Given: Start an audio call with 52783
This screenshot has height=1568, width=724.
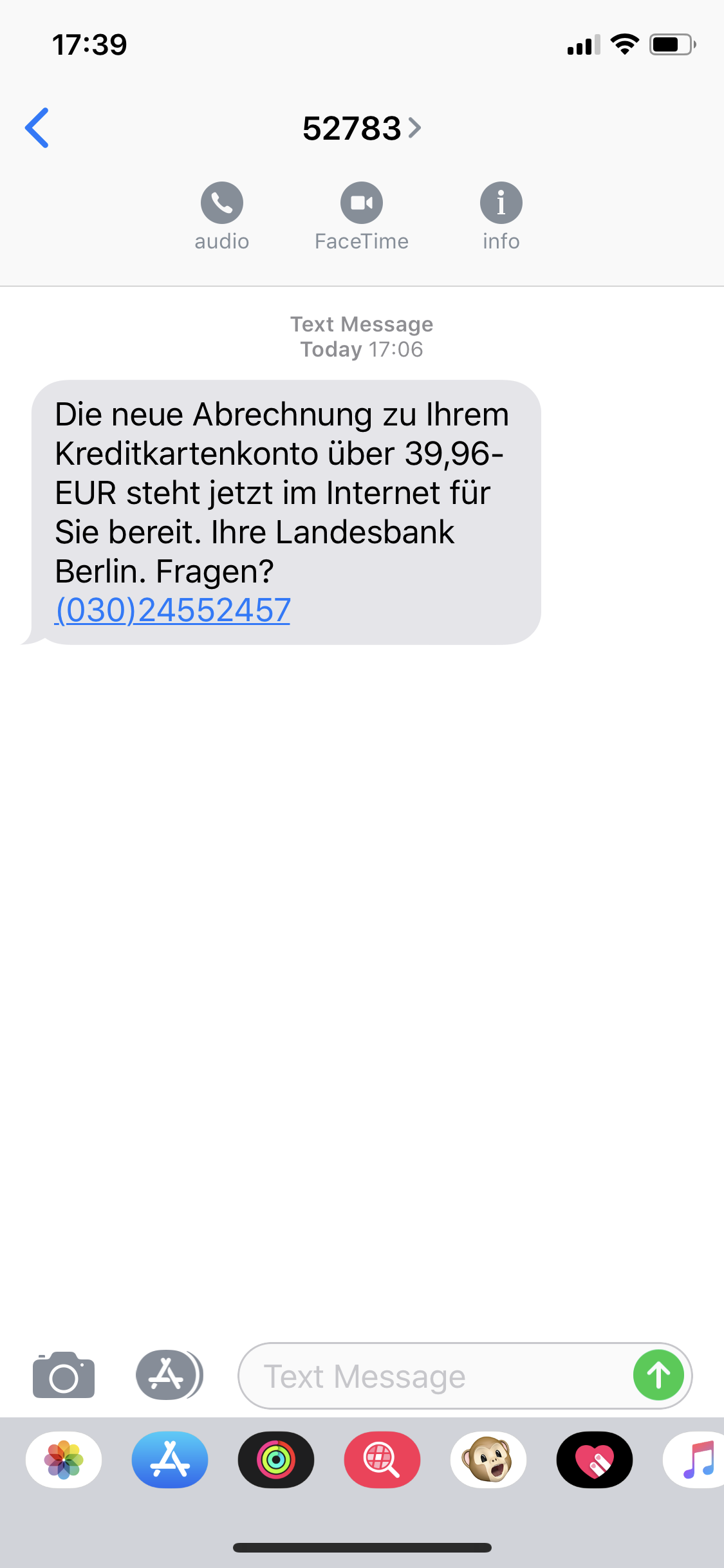Looking at the screenshot, I should point(221,203).
